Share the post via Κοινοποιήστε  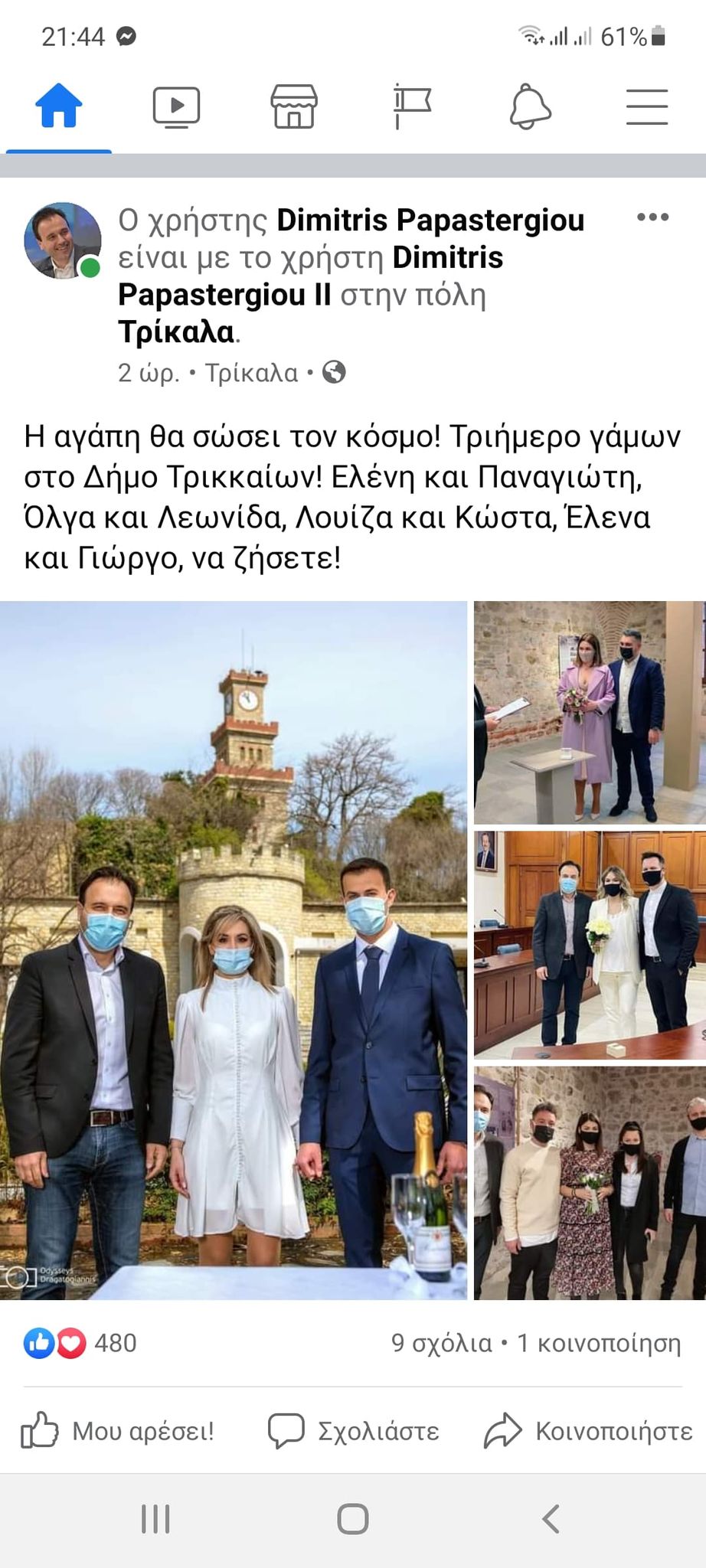tap(588, 1431)
